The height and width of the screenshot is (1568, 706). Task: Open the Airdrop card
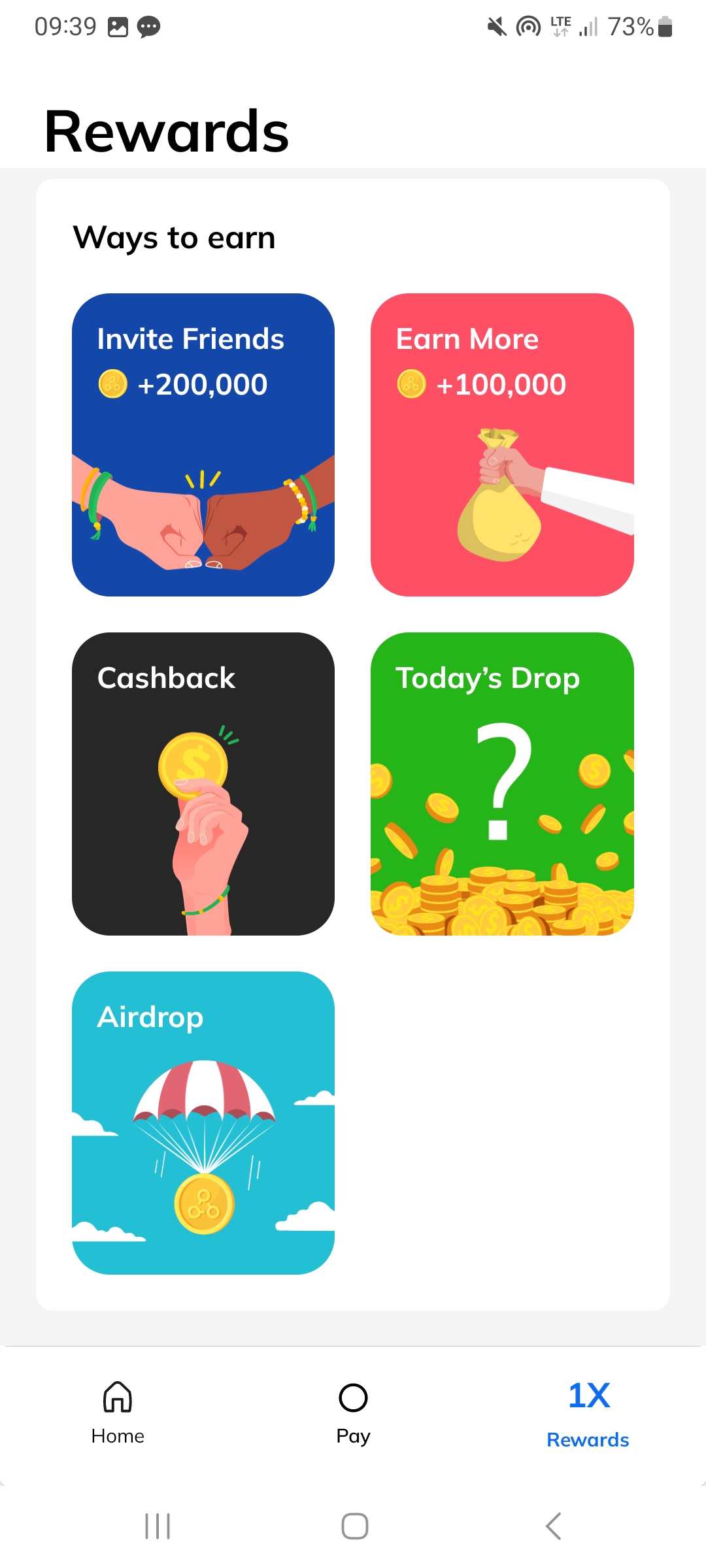tap(203, 1123)
